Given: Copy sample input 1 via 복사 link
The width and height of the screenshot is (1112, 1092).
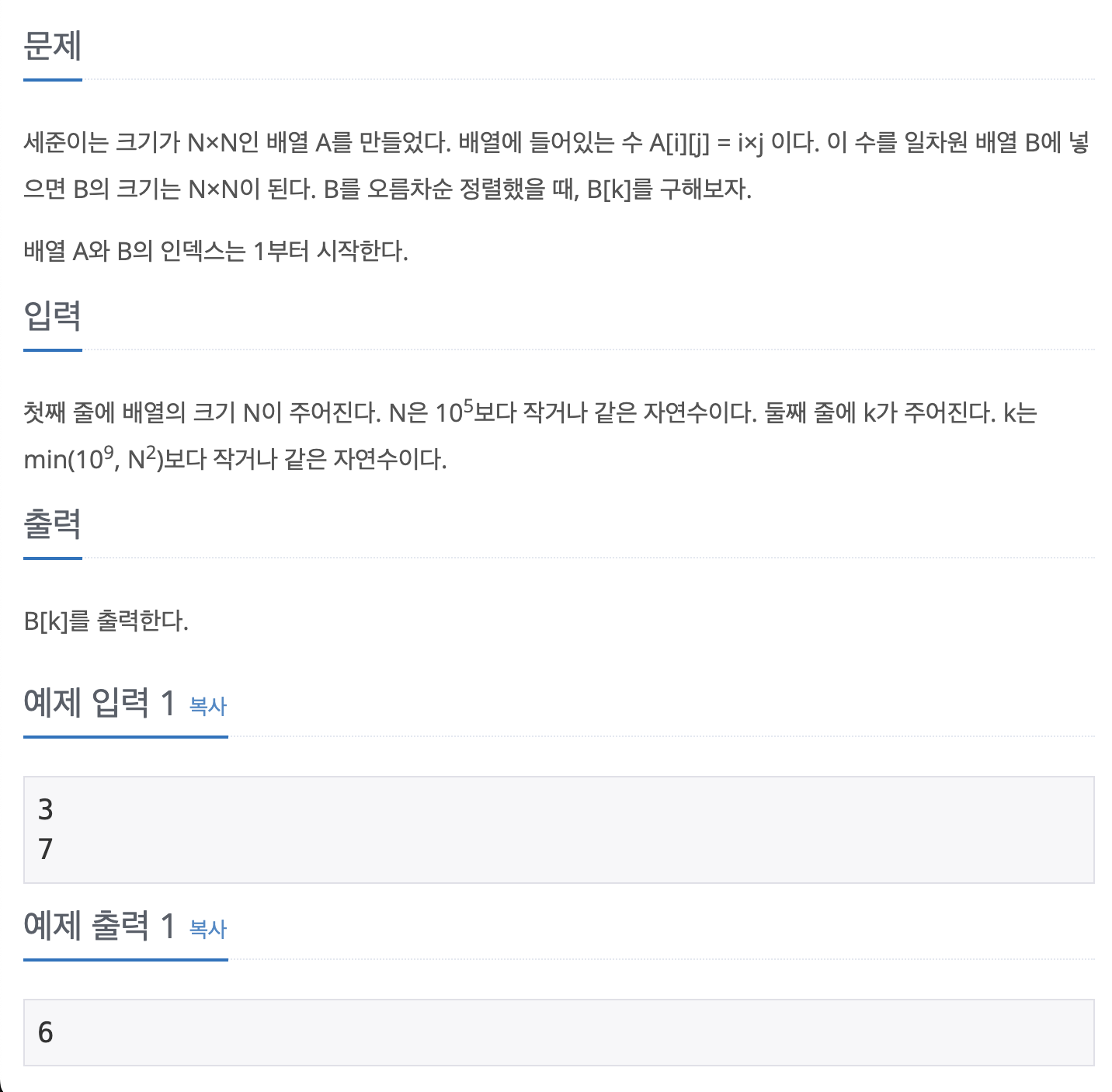Looking at the screenshot, I should coord(208,706).
